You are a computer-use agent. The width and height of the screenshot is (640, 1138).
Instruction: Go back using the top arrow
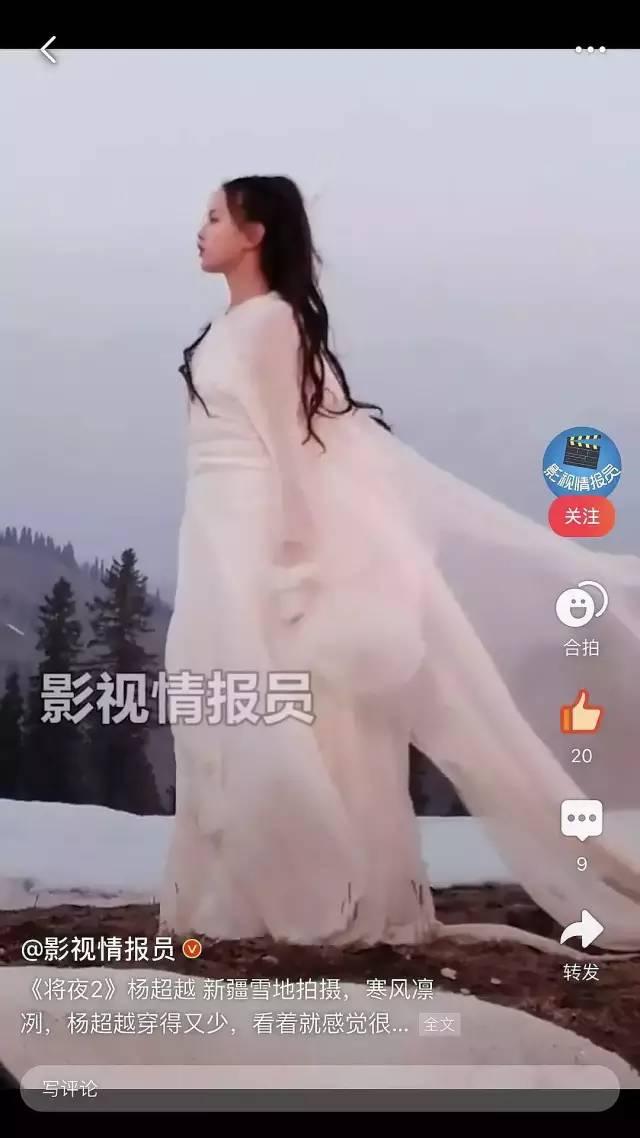coord(48,49)
